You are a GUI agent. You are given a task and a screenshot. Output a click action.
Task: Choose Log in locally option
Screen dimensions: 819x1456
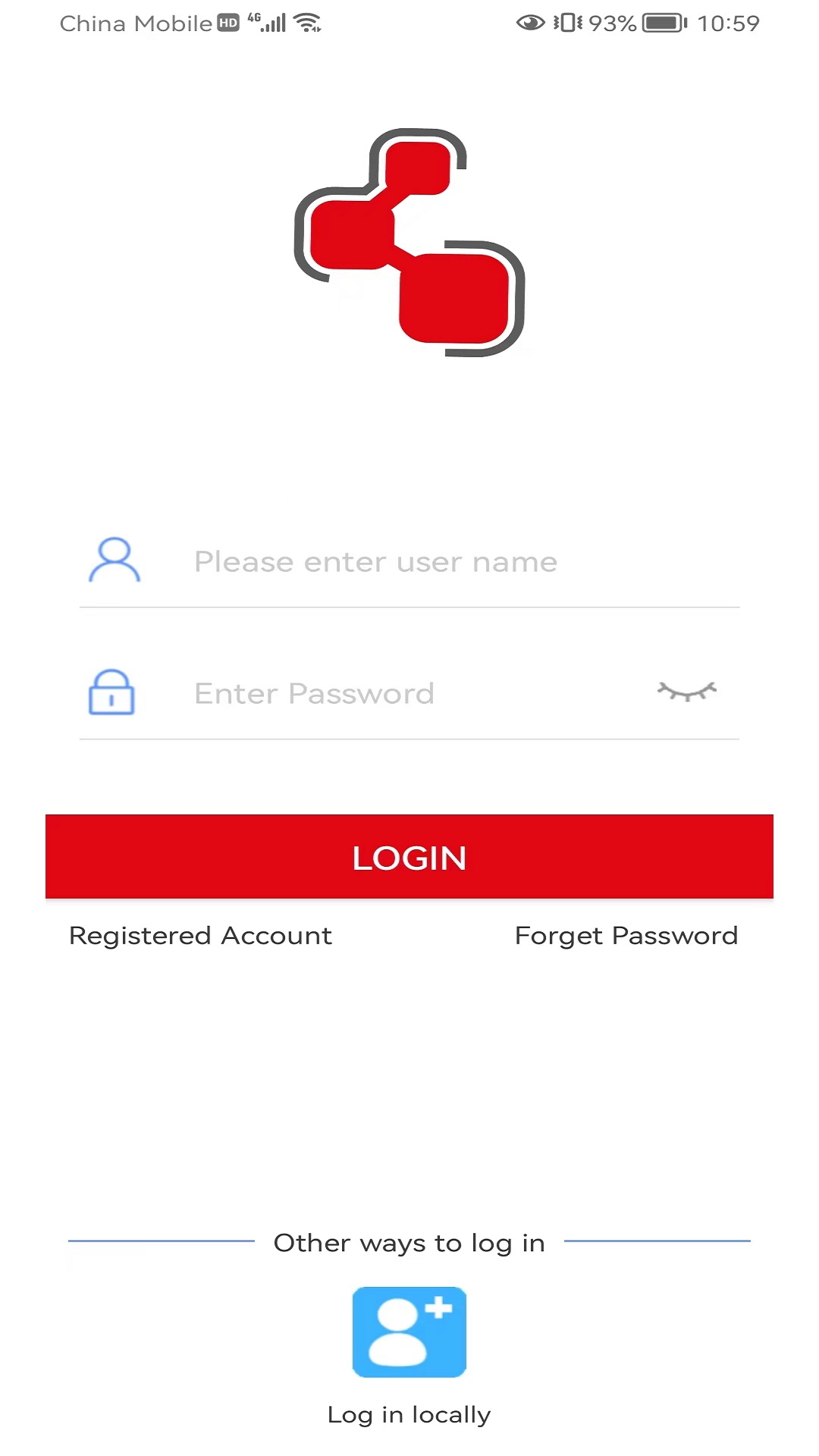pos(409,1332)
